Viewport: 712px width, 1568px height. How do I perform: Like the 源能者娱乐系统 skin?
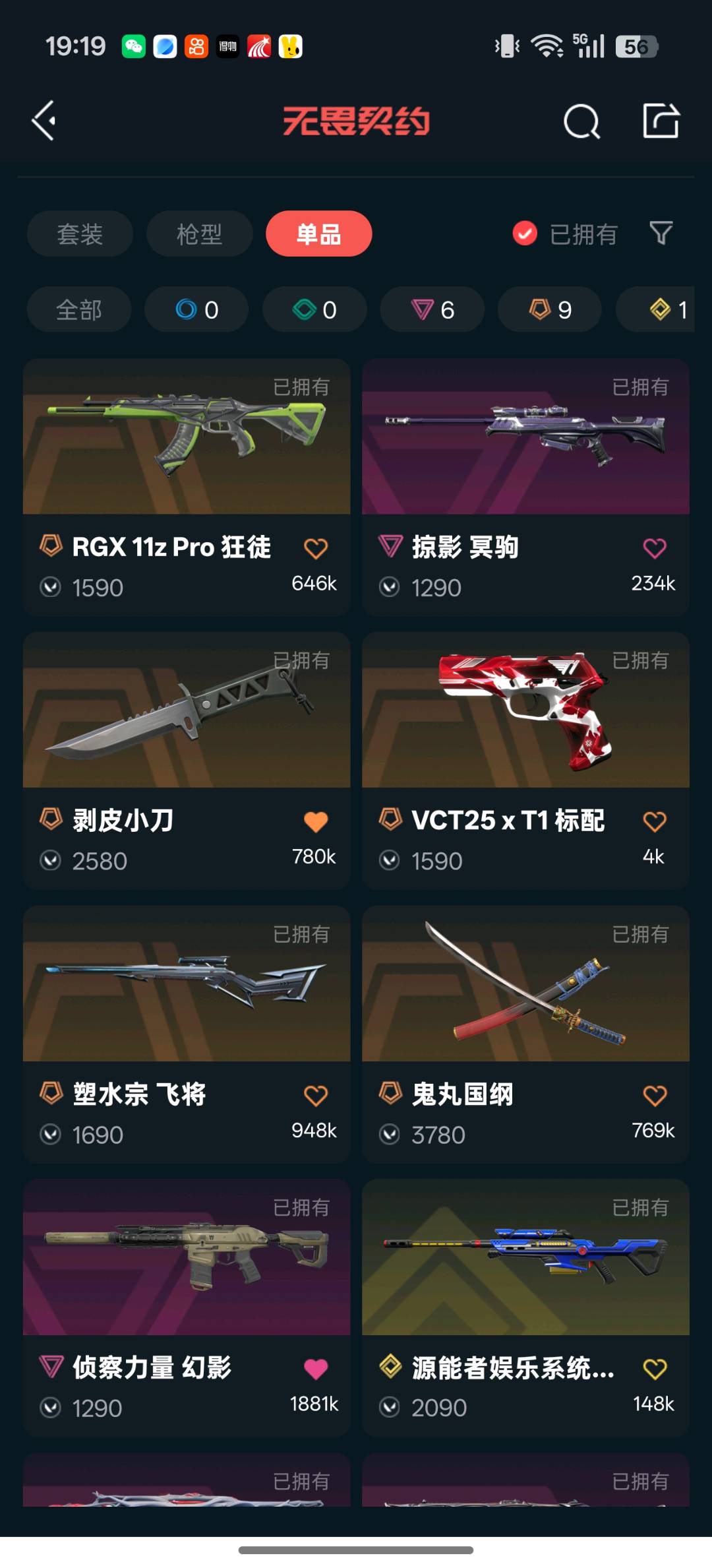pyautogui.click(x=654, y=1369)
